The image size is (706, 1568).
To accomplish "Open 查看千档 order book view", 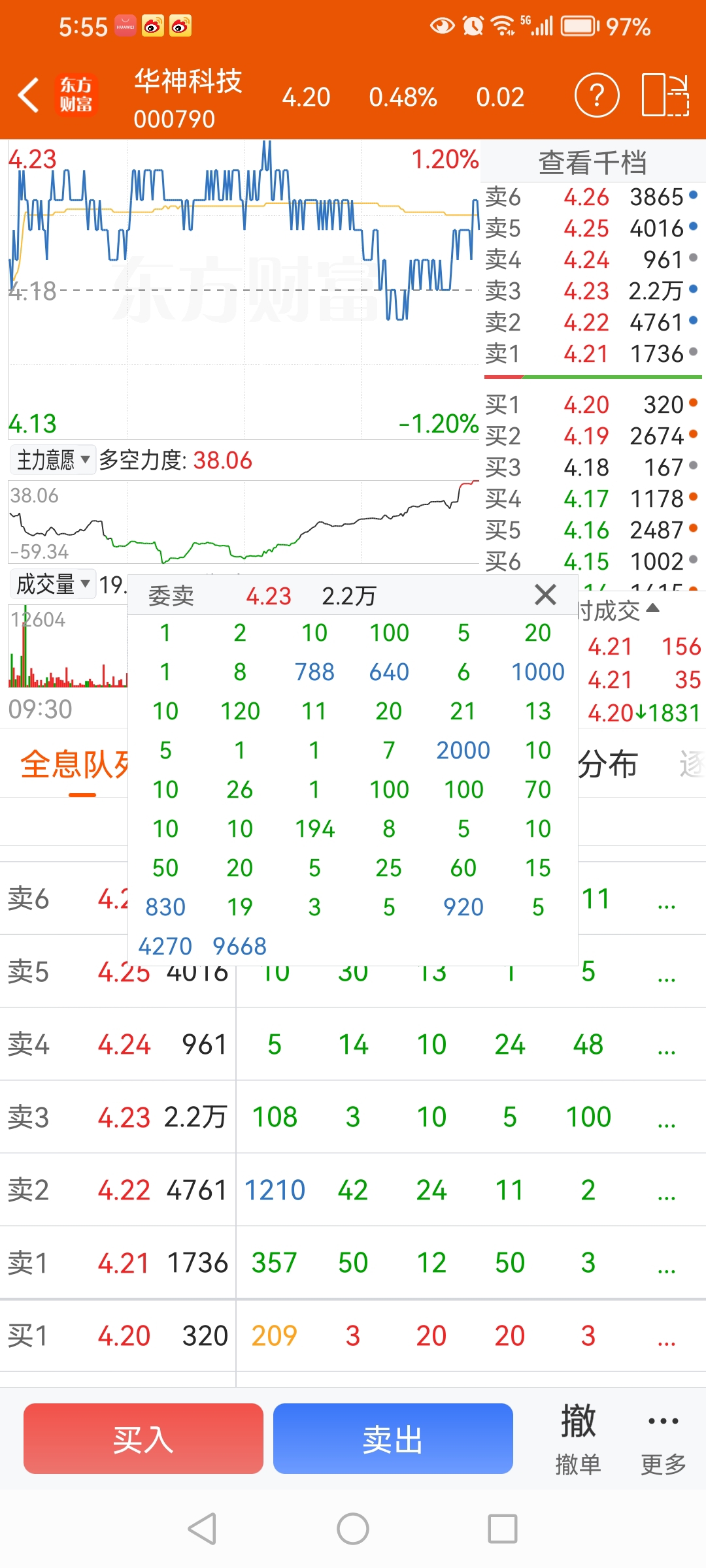I will (x=592, y=162).
